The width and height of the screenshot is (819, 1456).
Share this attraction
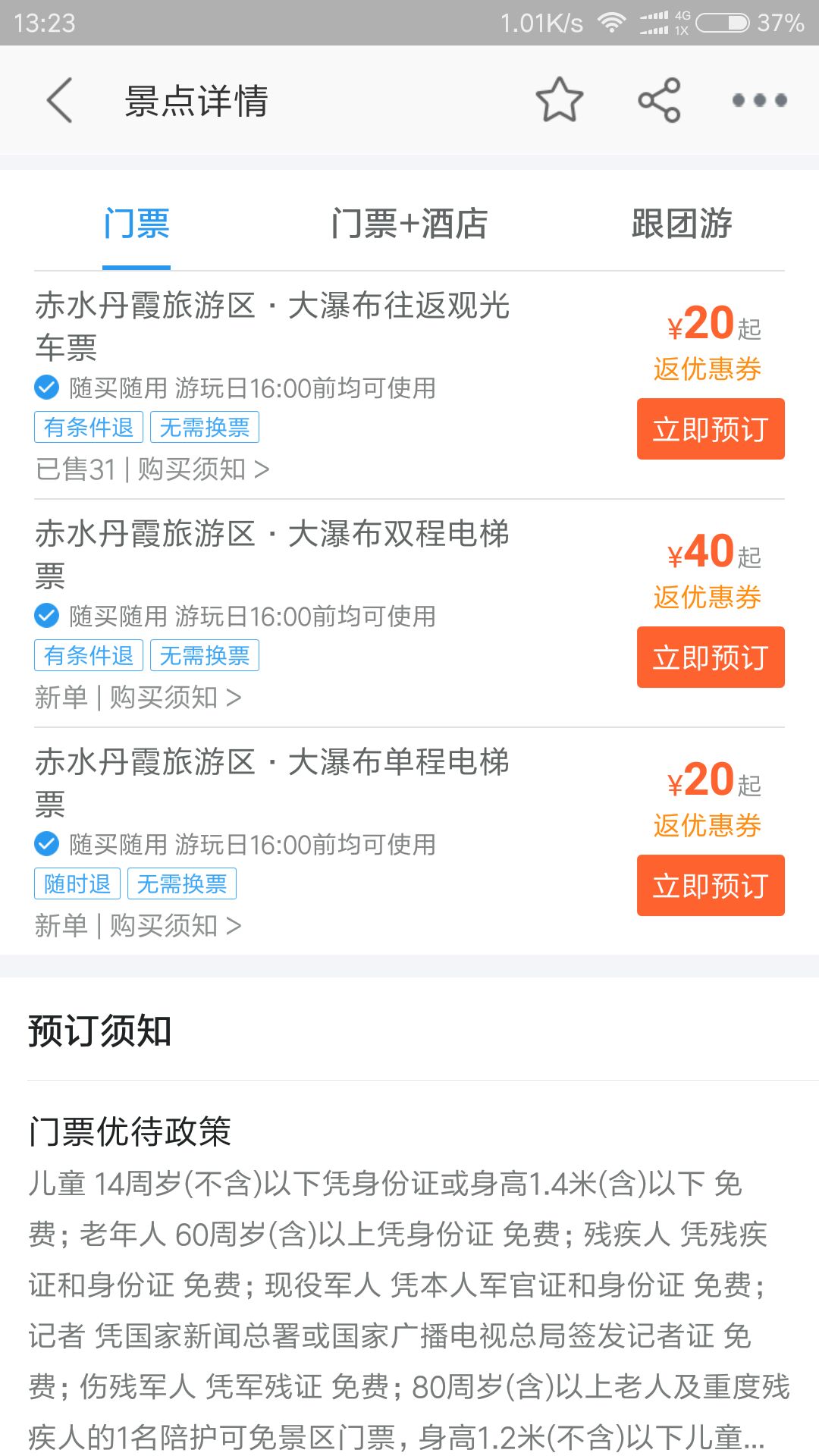pos(659,100)
